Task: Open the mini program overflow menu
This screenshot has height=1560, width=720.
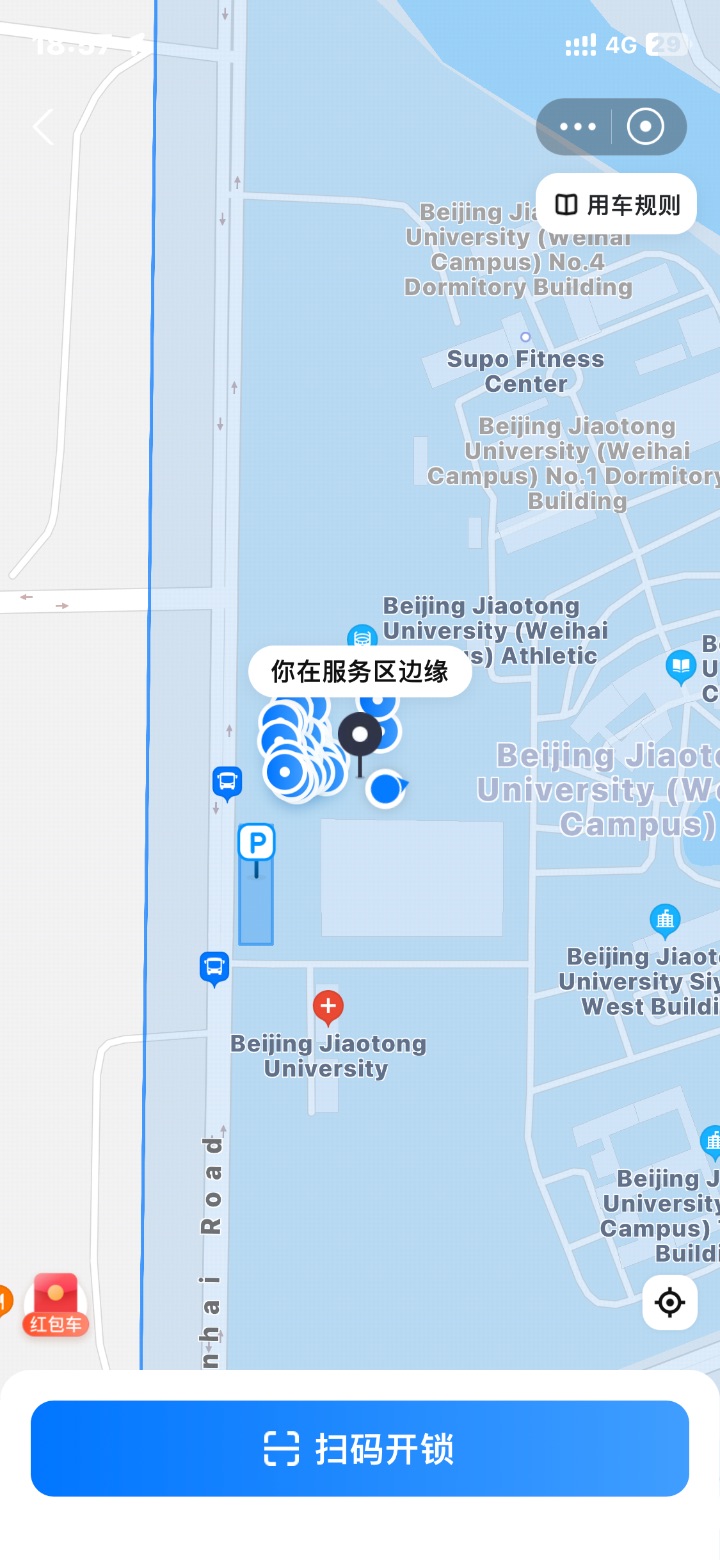Action: [x=578, y=127]
